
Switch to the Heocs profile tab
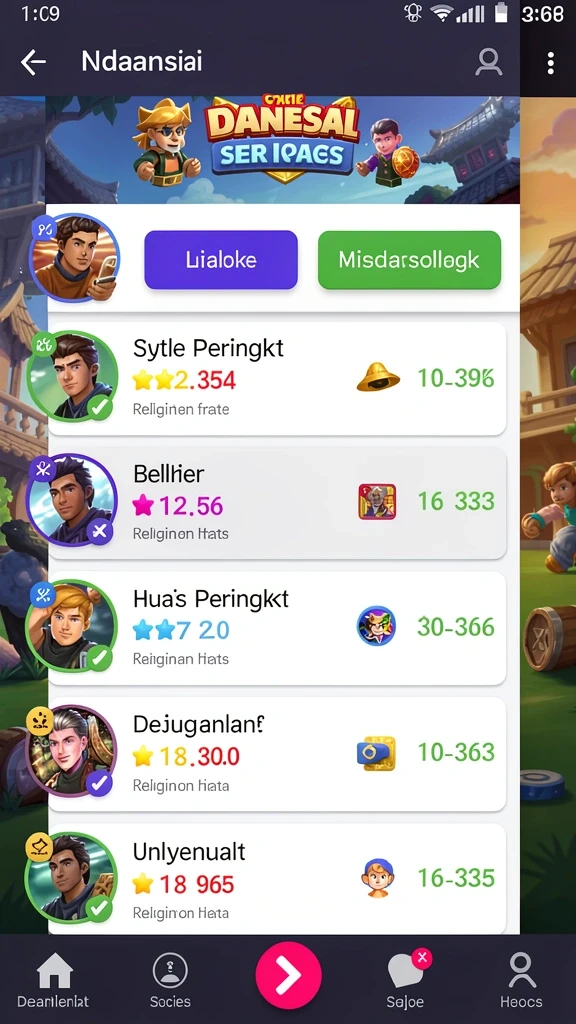click(520, 980)
